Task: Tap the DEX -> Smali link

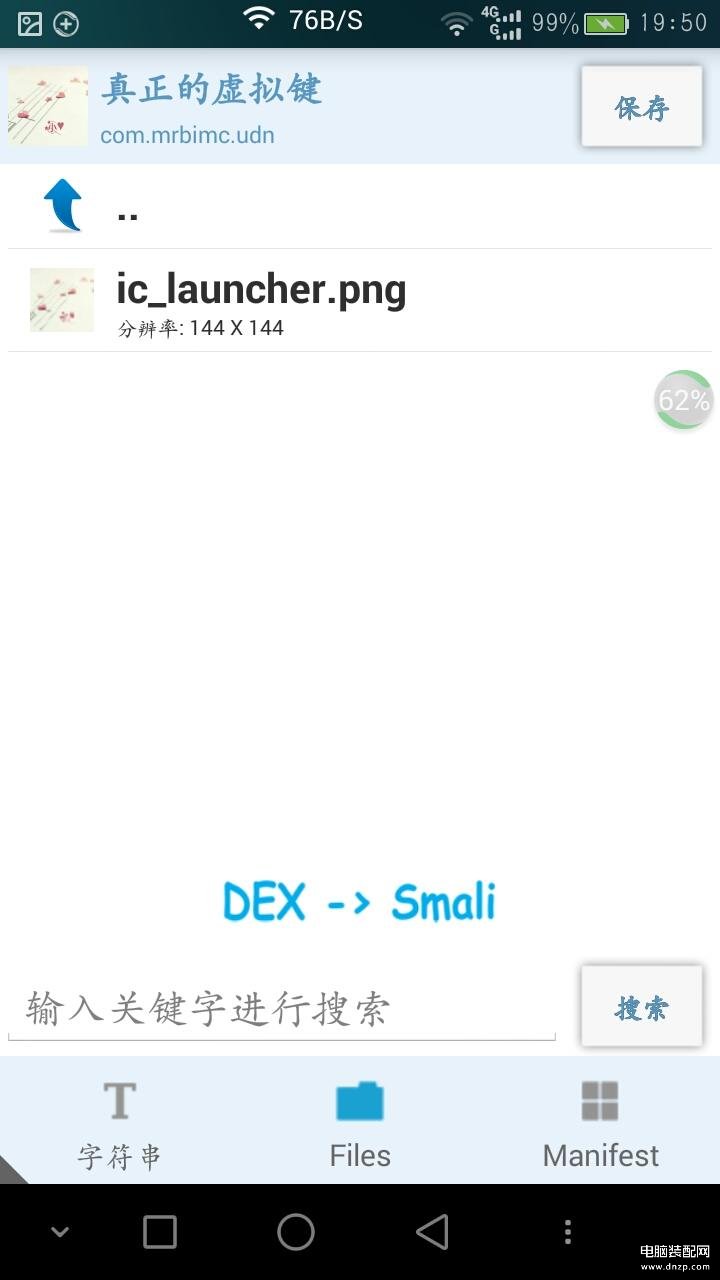Action: coord(359,902)
